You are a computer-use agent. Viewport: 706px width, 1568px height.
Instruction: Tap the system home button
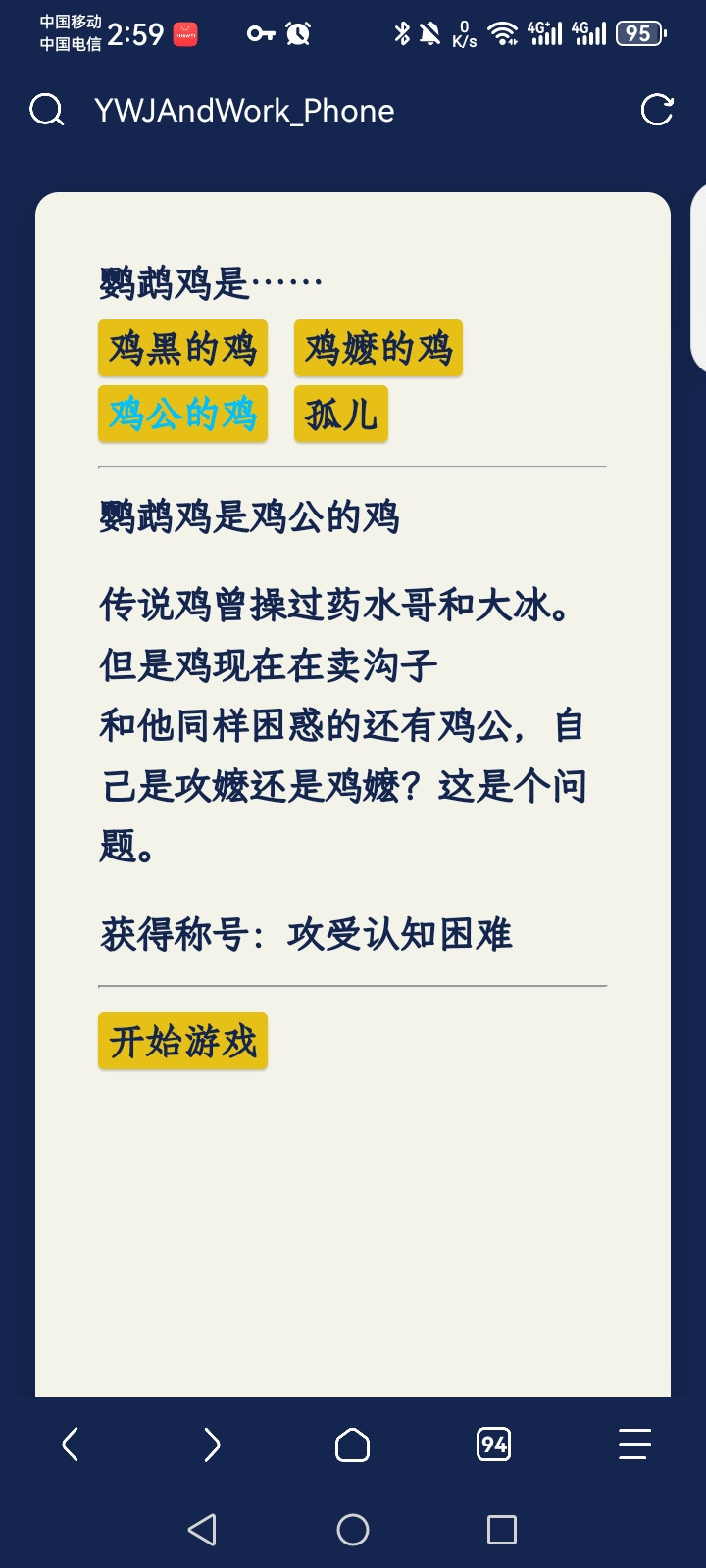tap(353, 1530)
